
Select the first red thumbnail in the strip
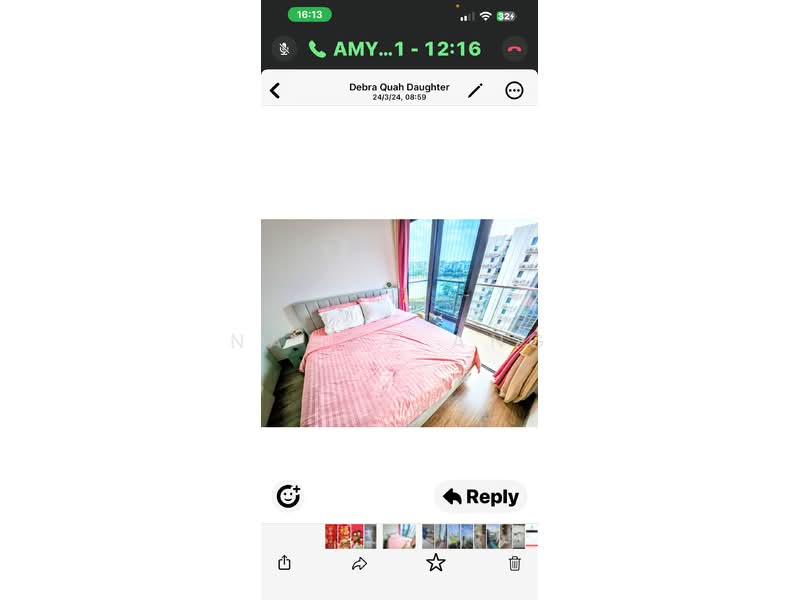tap(331, 536)
